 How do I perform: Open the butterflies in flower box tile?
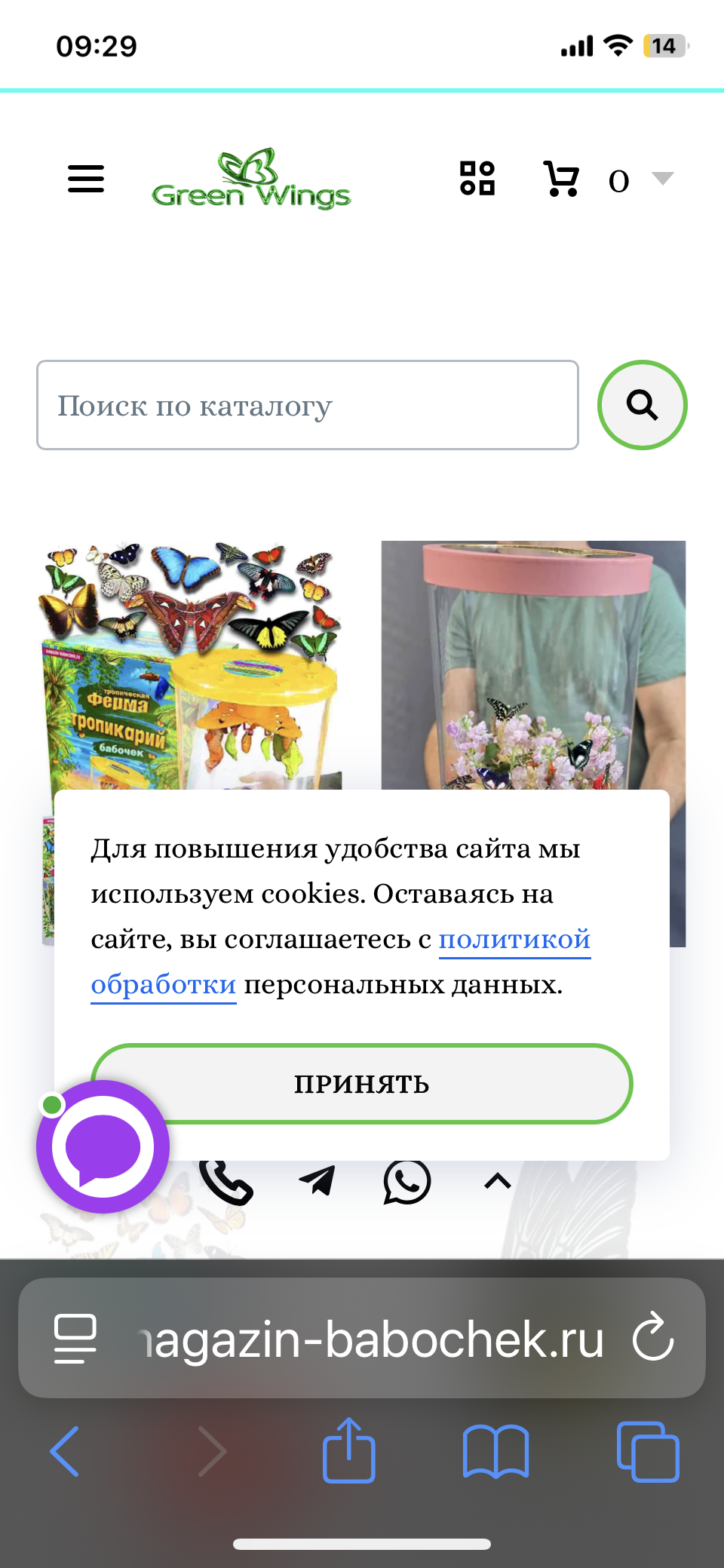coord(533,664)
